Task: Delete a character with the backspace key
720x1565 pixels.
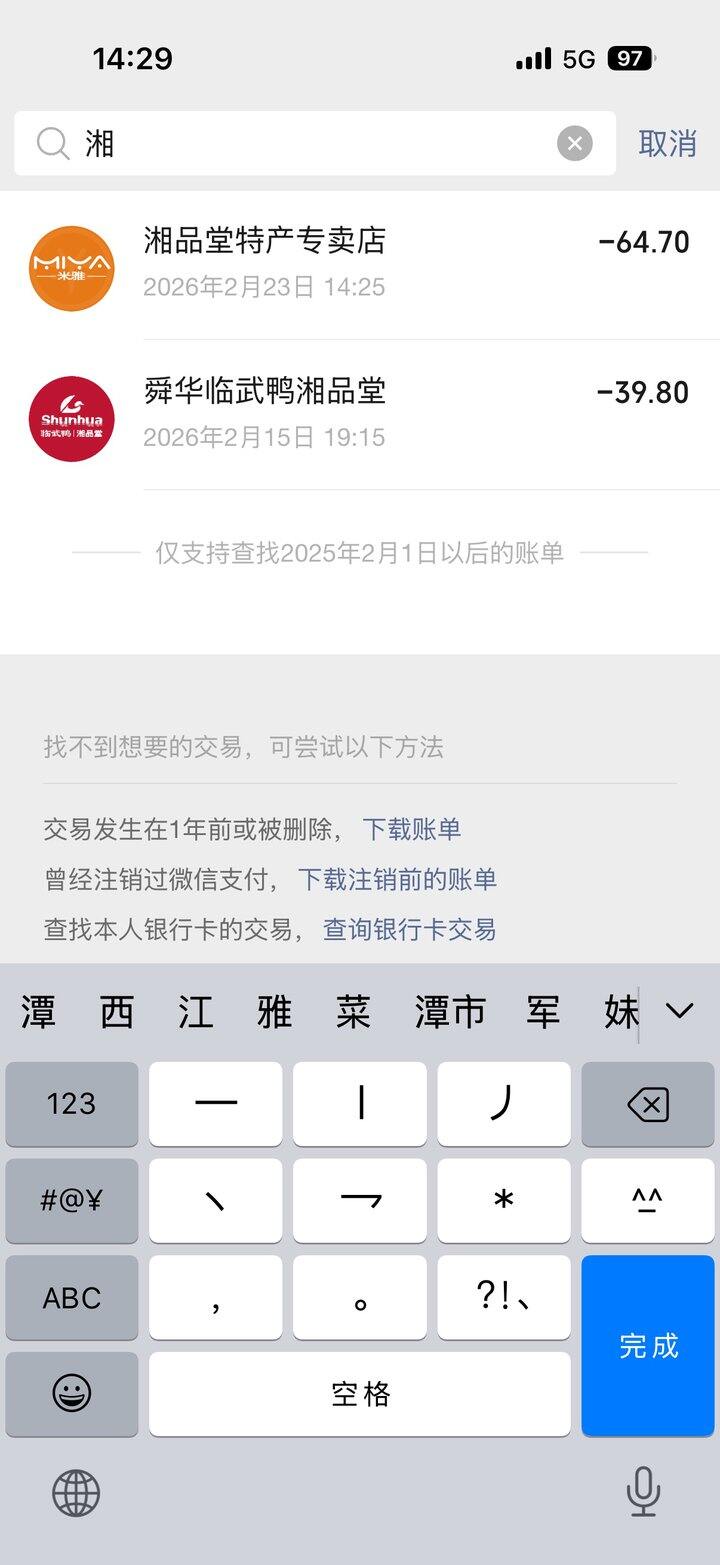Action: click(648, 1105)
